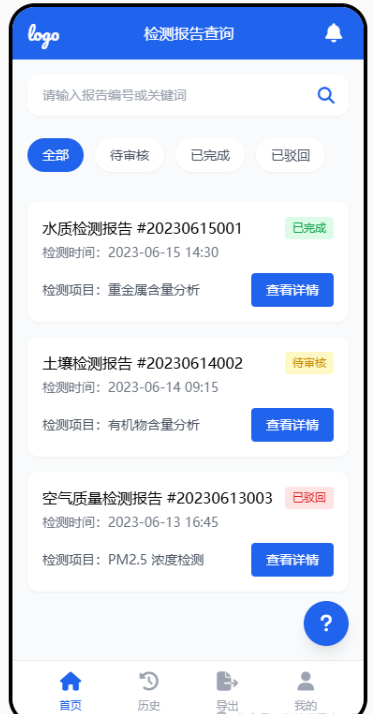Open the 导出 tab

click(x=232, y=703)
